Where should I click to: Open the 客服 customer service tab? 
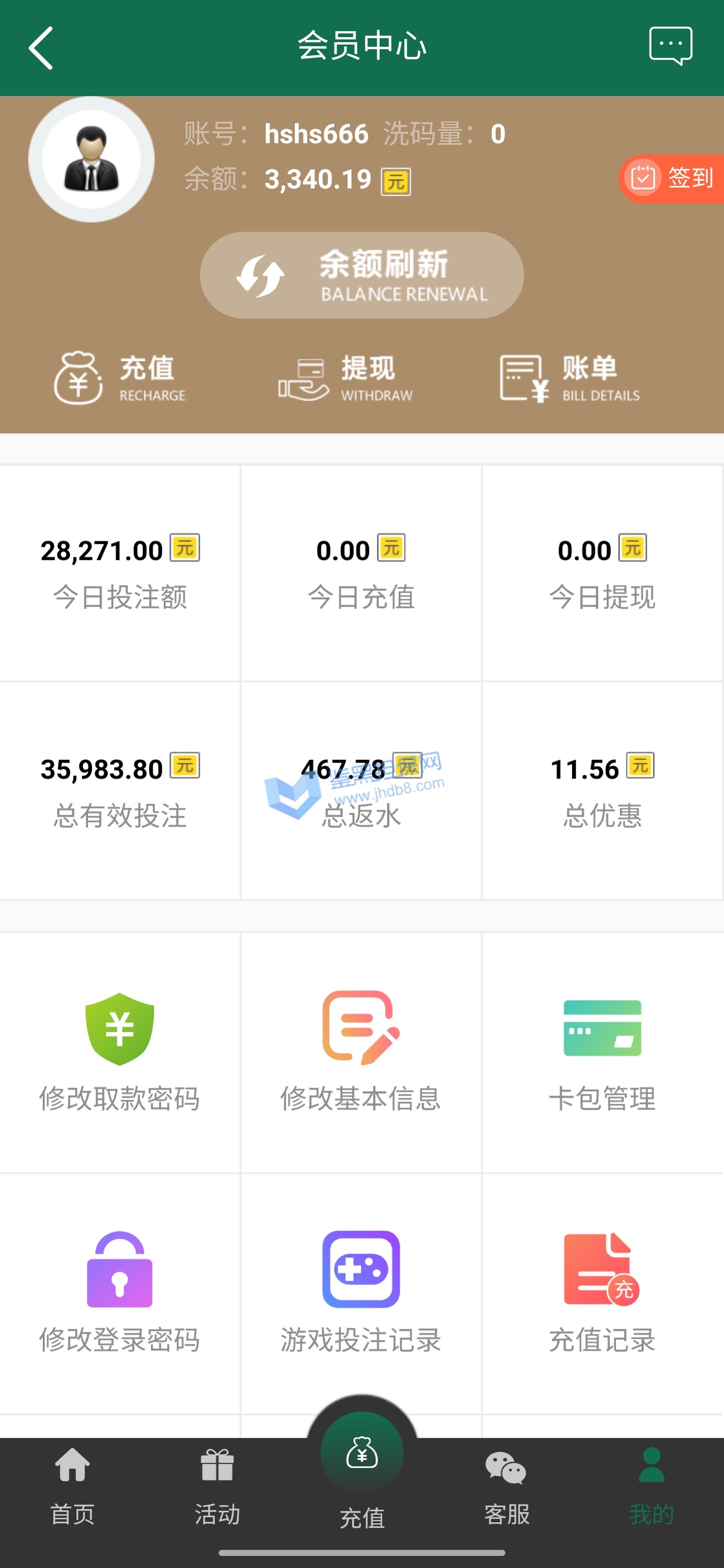(507, 1487)
